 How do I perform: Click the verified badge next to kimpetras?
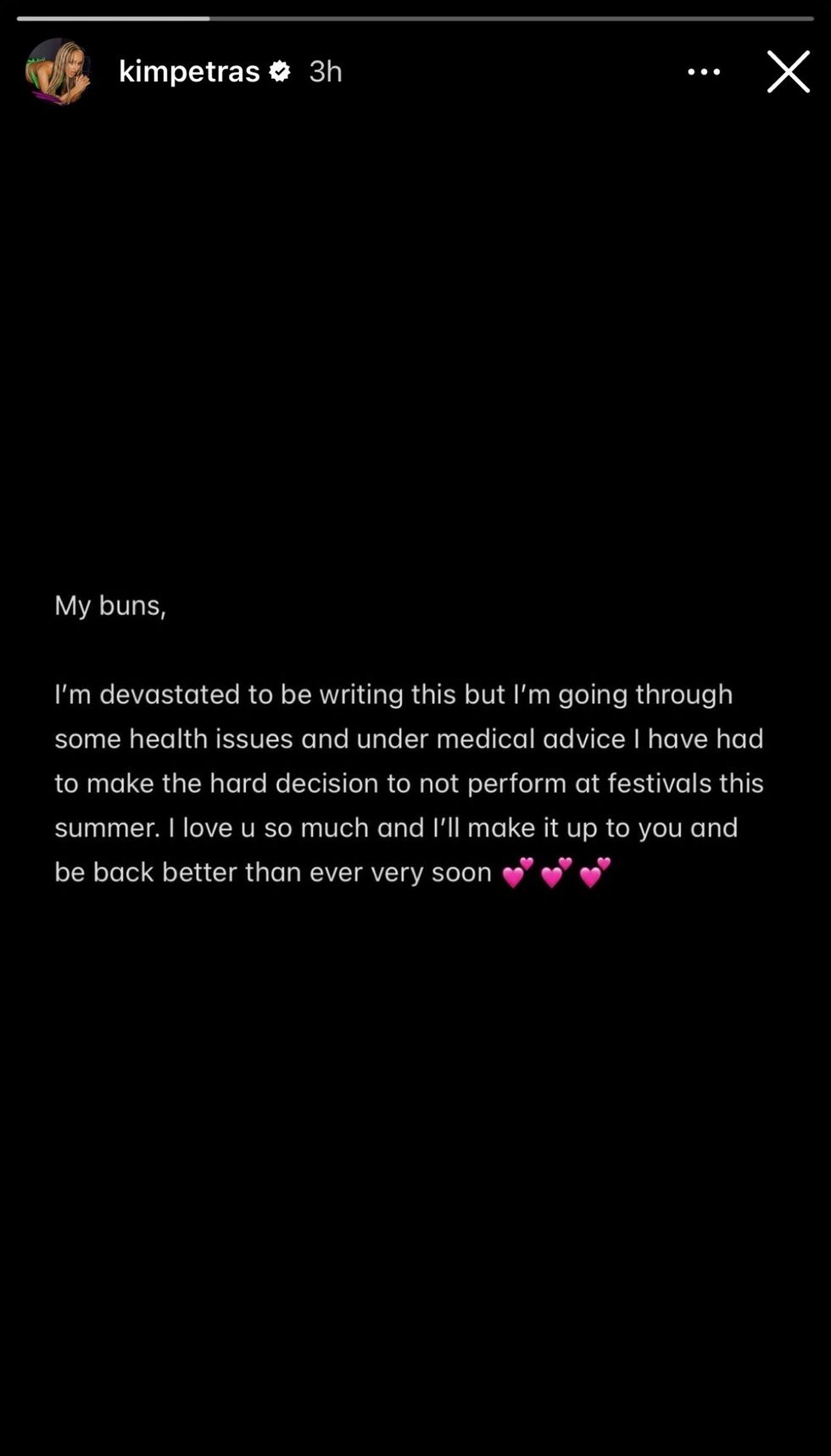click(x=278, y=71)
